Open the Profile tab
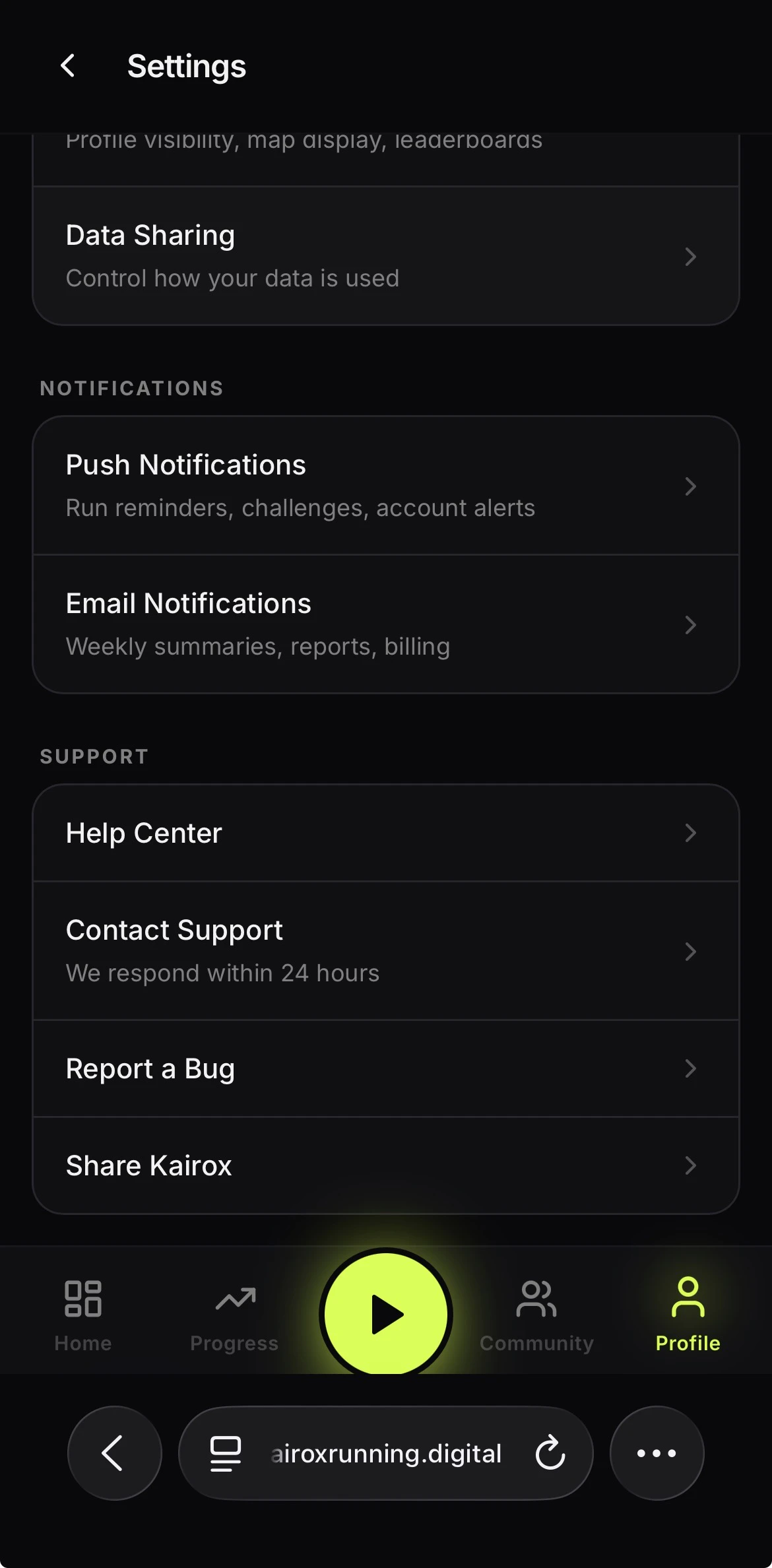772x1568 pixels. (x=688, y=1315)
